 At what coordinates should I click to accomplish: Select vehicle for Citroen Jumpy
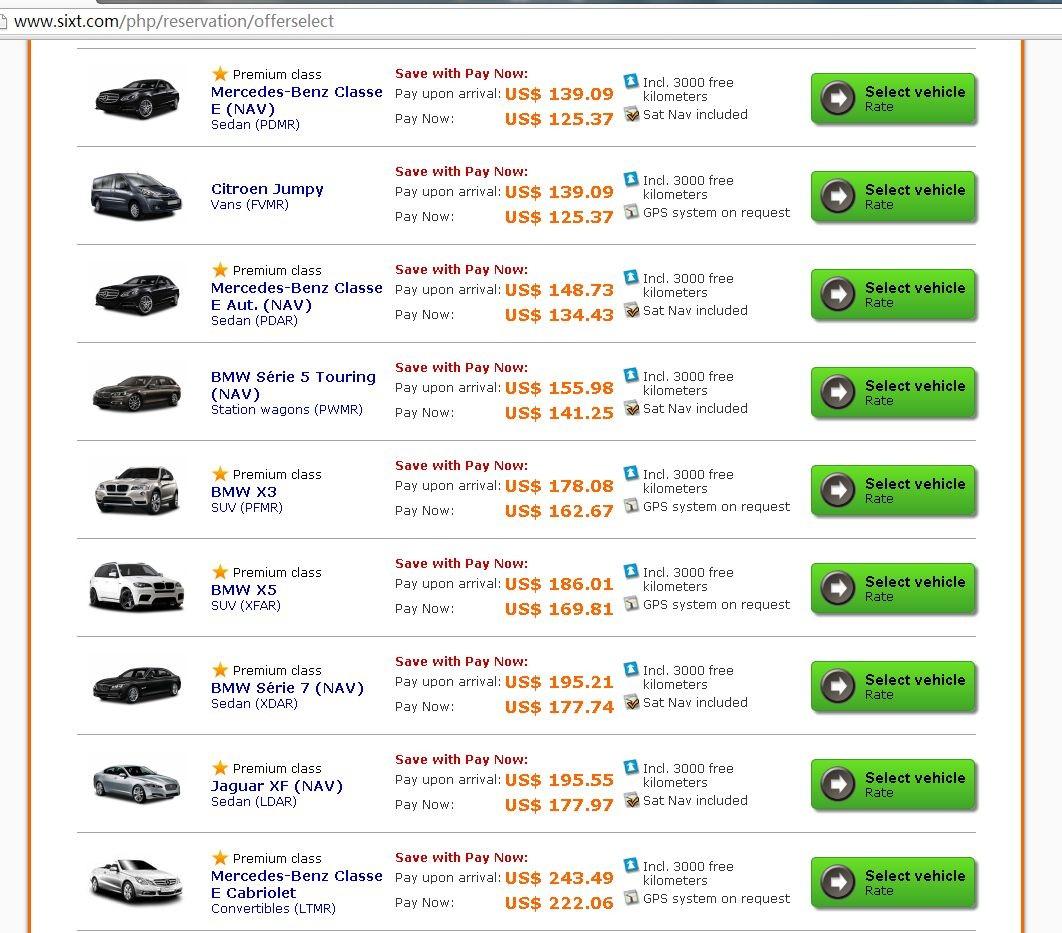coord(892,197)
